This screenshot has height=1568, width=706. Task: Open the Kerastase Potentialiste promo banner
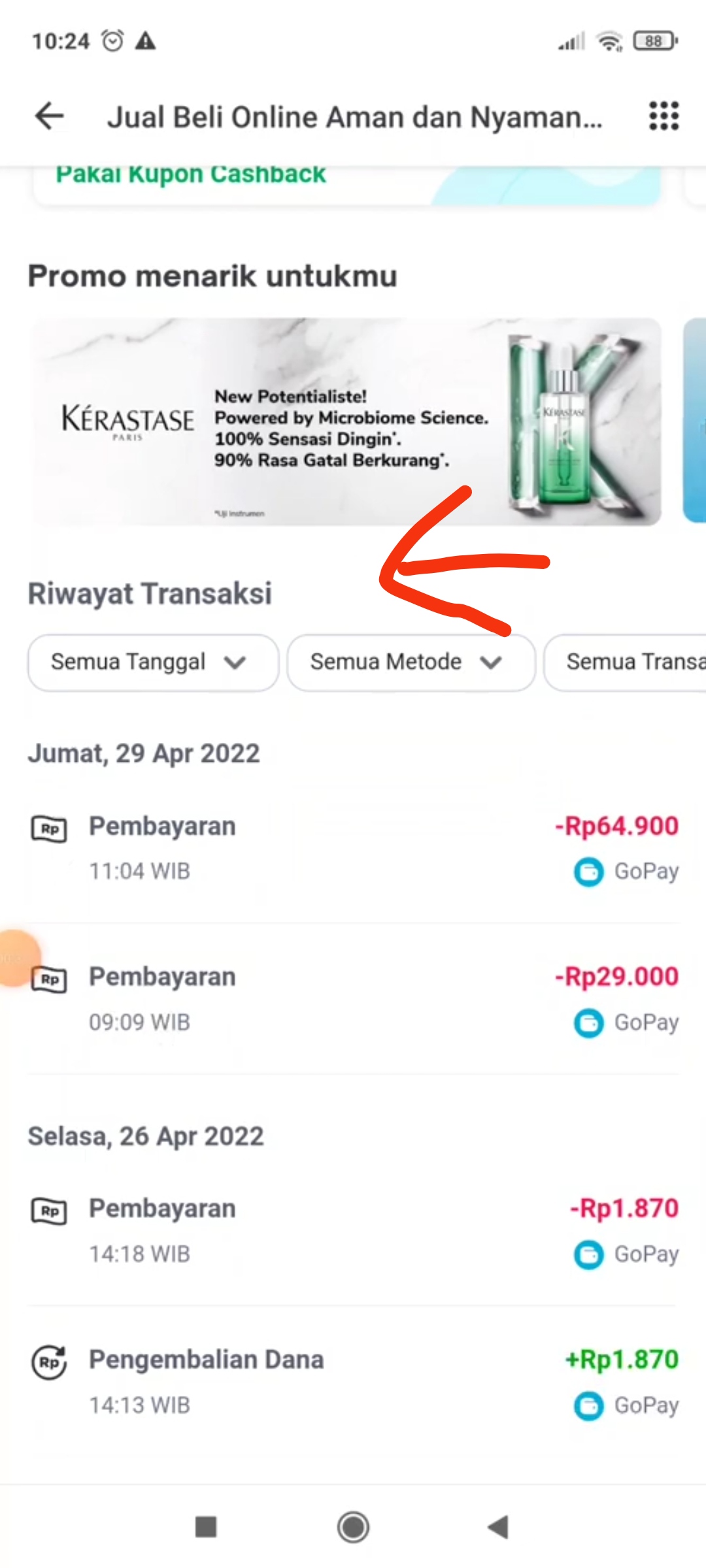click(x=346, y=421)
